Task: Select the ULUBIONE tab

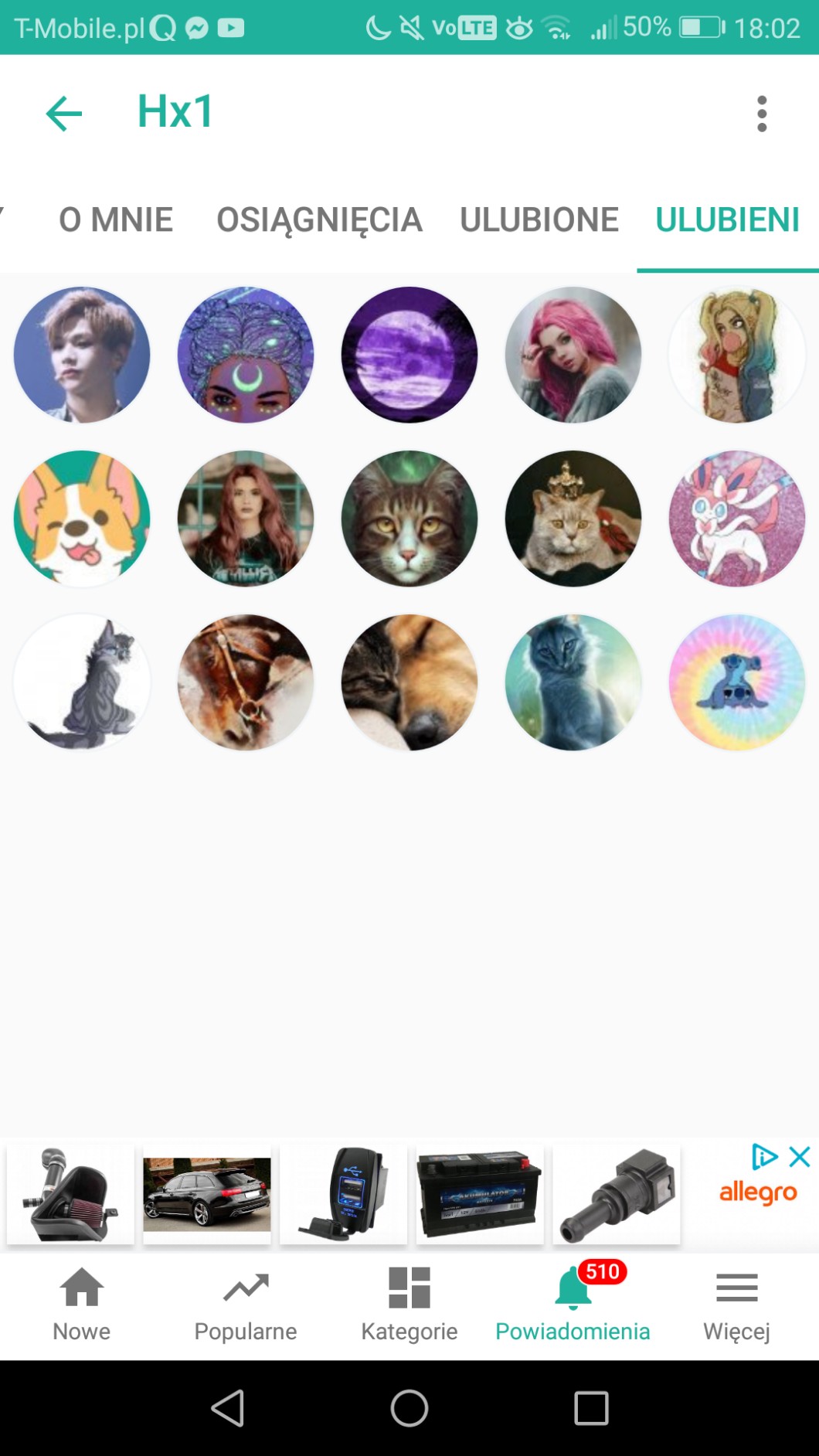Action: 539,220
